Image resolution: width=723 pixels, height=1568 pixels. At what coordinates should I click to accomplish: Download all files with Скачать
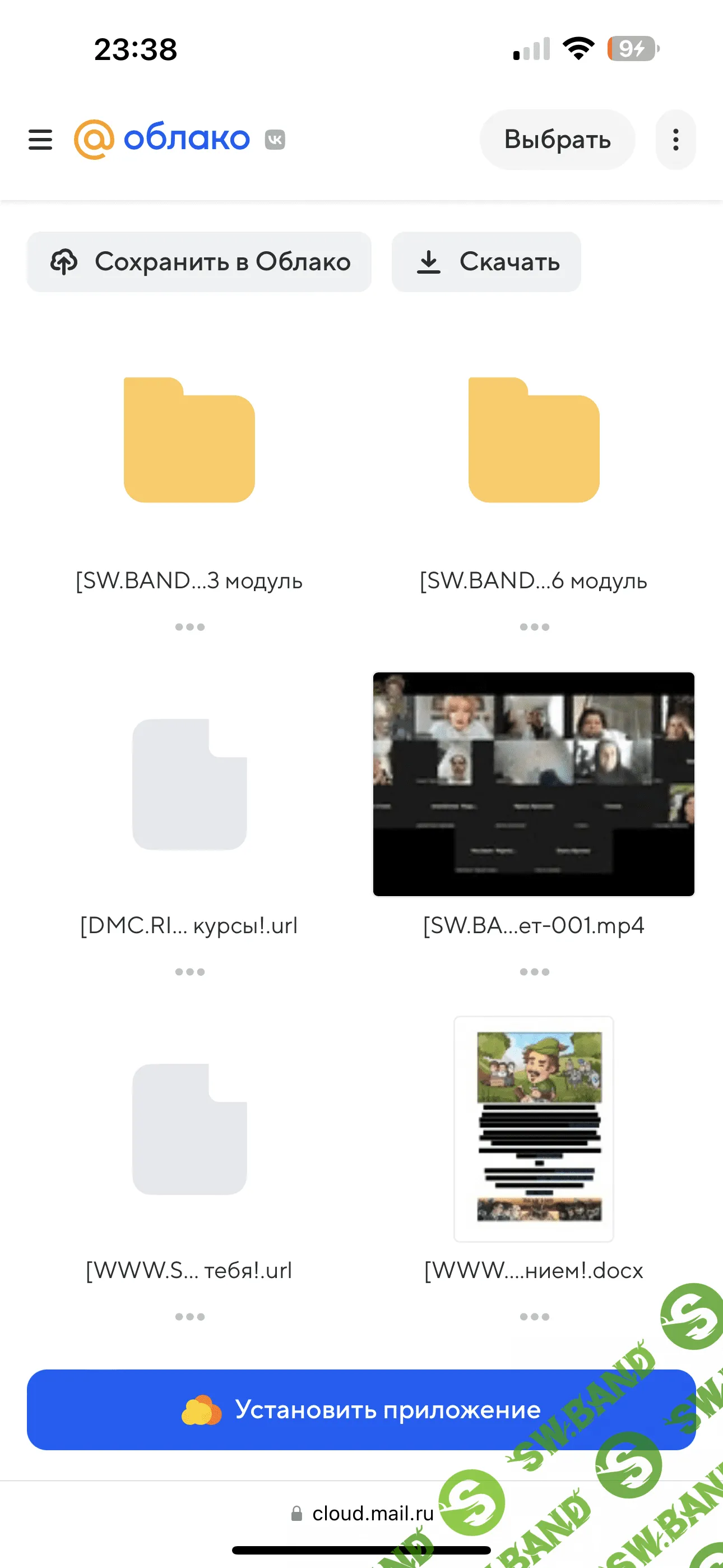[486, 262]
